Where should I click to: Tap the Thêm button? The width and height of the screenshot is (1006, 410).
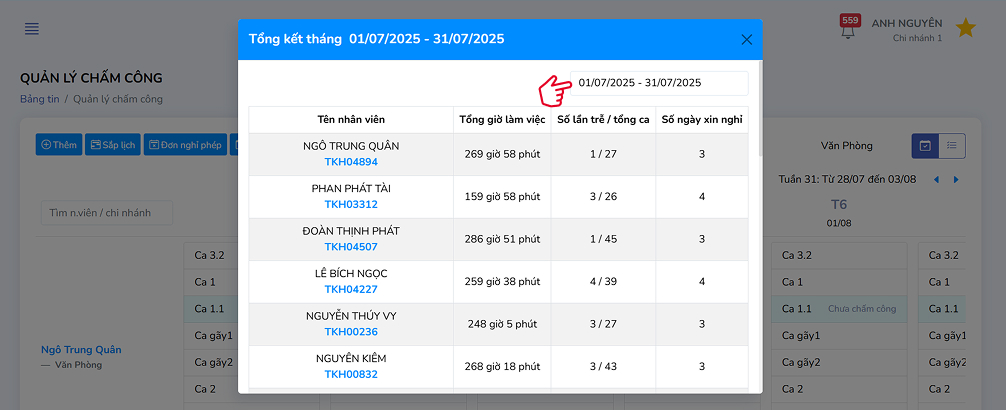coord(58,145)
